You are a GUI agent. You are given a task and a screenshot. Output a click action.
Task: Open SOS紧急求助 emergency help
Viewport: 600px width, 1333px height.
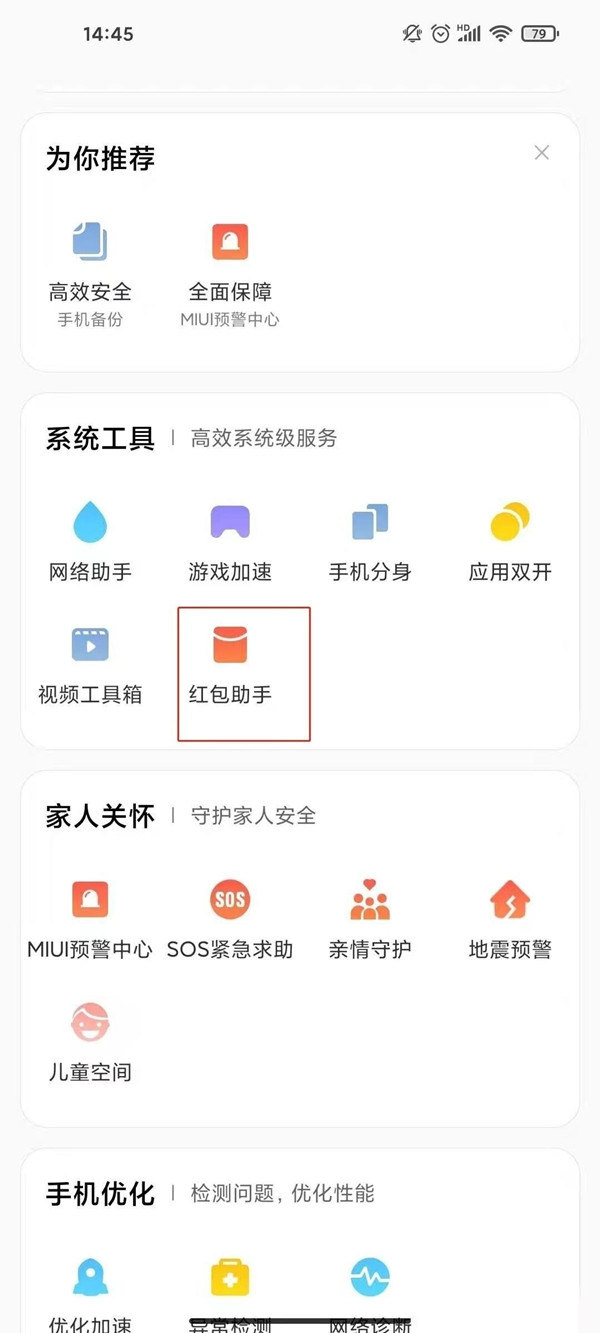(230, 918)
